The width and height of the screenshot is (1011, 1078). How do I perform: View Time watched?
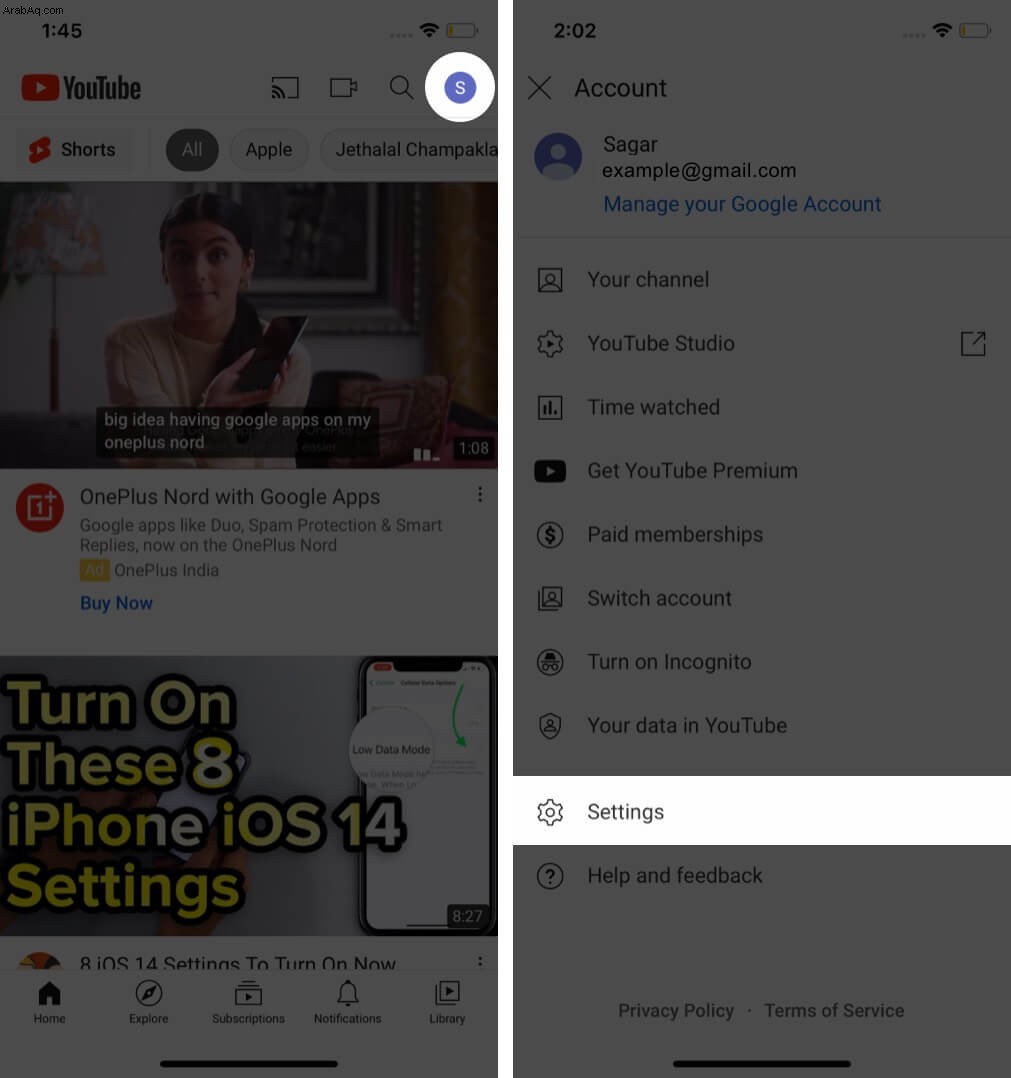point(653,407)
